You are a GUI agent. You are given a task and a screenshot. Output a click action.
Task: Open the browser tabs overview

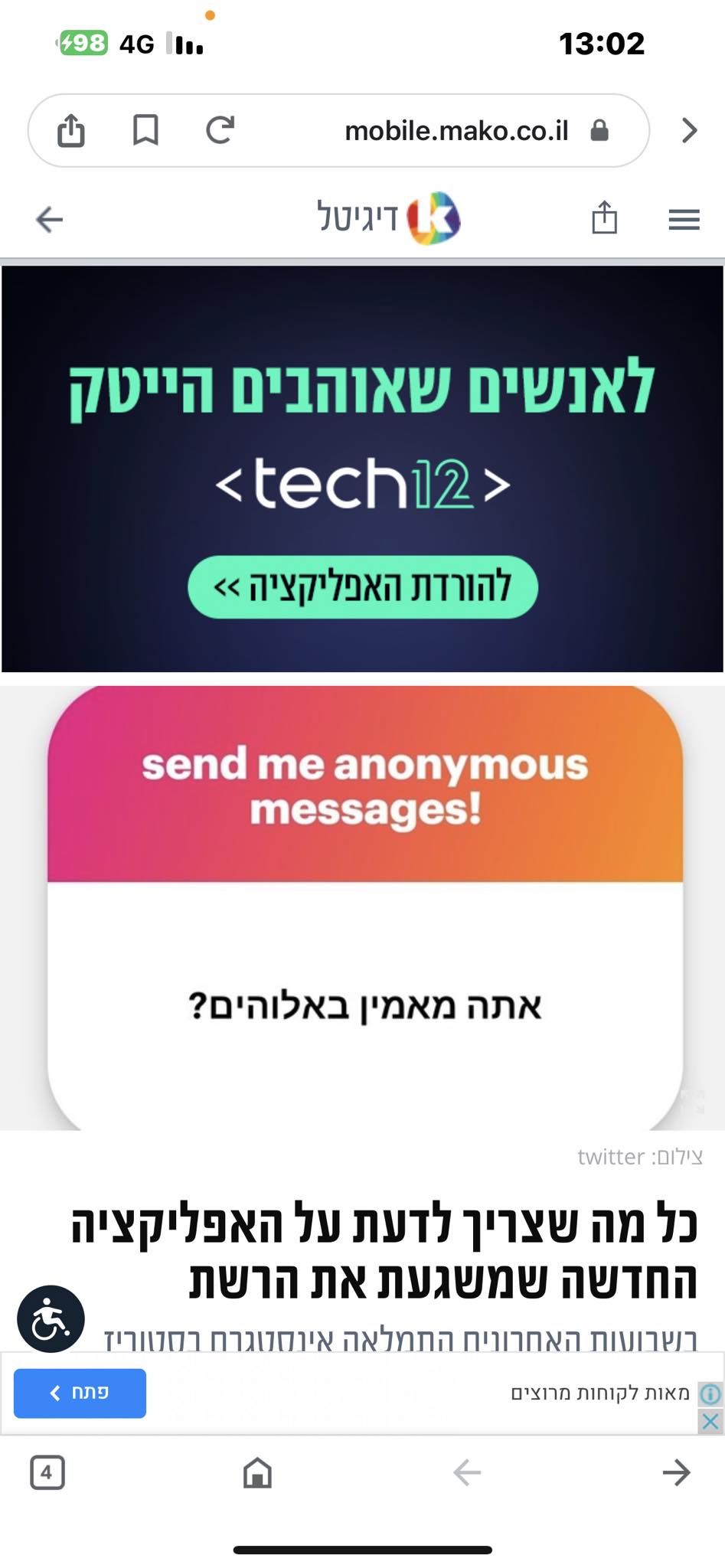coord(47,1472)
